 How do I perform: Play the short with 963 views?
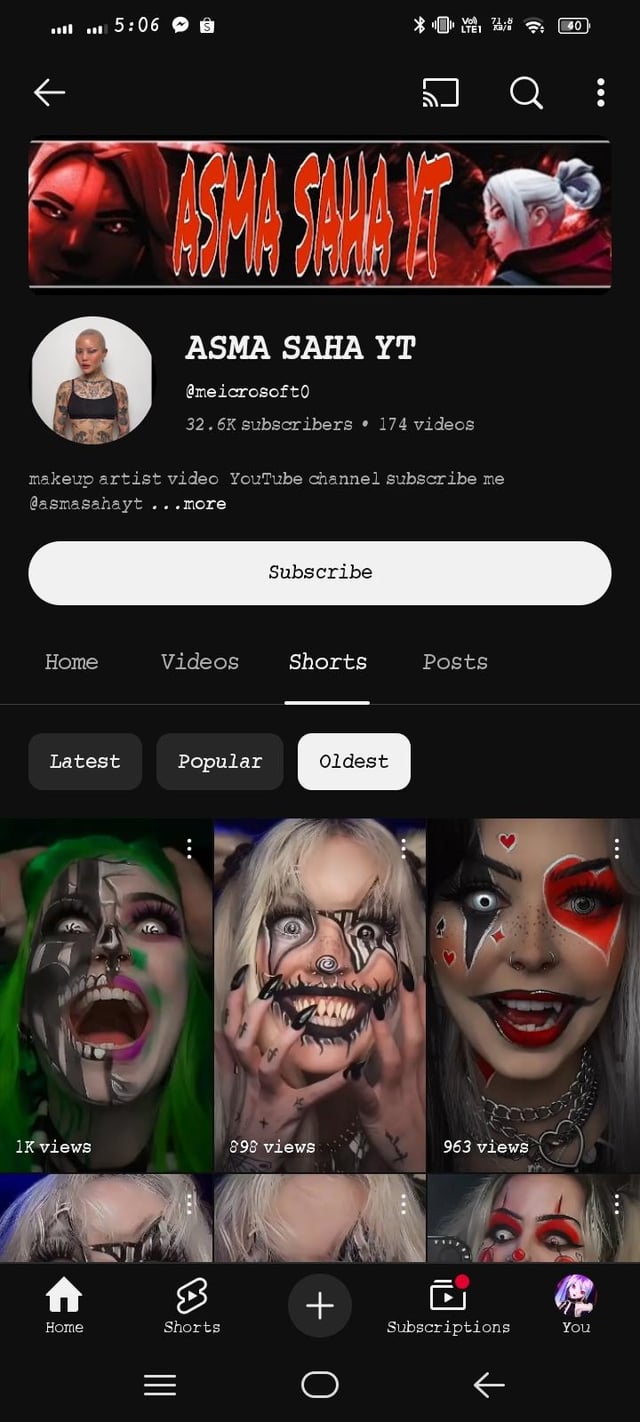533,995
